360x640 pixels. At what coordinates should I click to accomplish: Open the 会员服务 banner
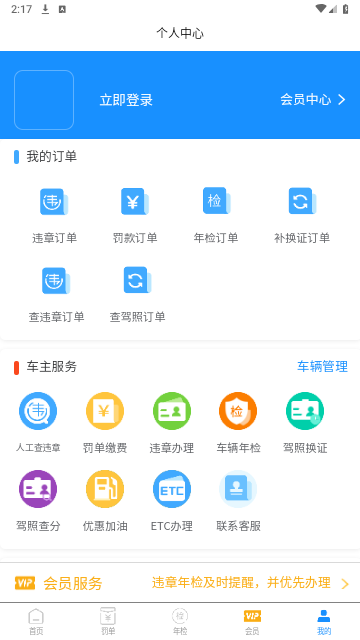[180, 583]
